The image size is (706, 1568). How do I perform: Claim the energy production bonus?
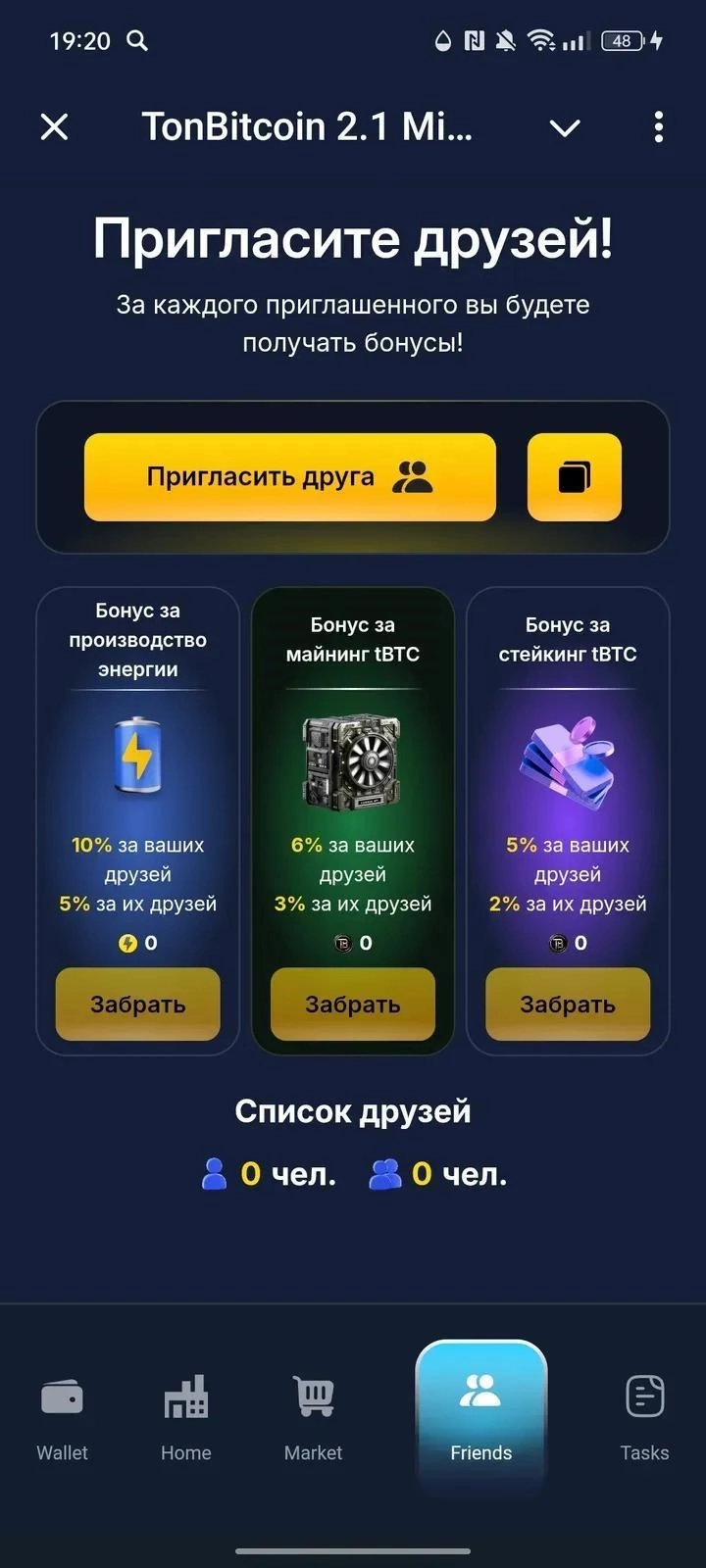click(138, 1004)
